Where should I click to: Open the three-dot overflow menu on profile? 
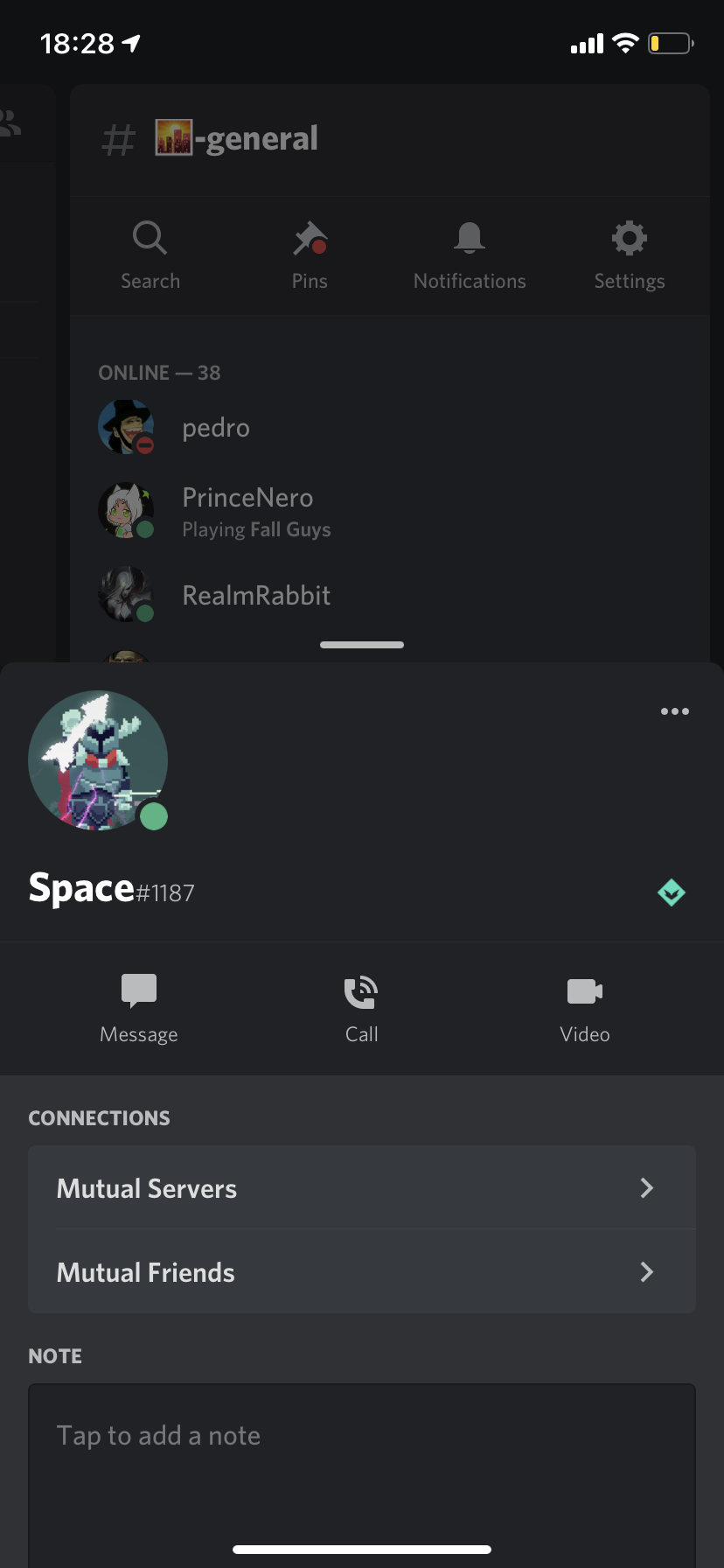(x=674, y=711)
